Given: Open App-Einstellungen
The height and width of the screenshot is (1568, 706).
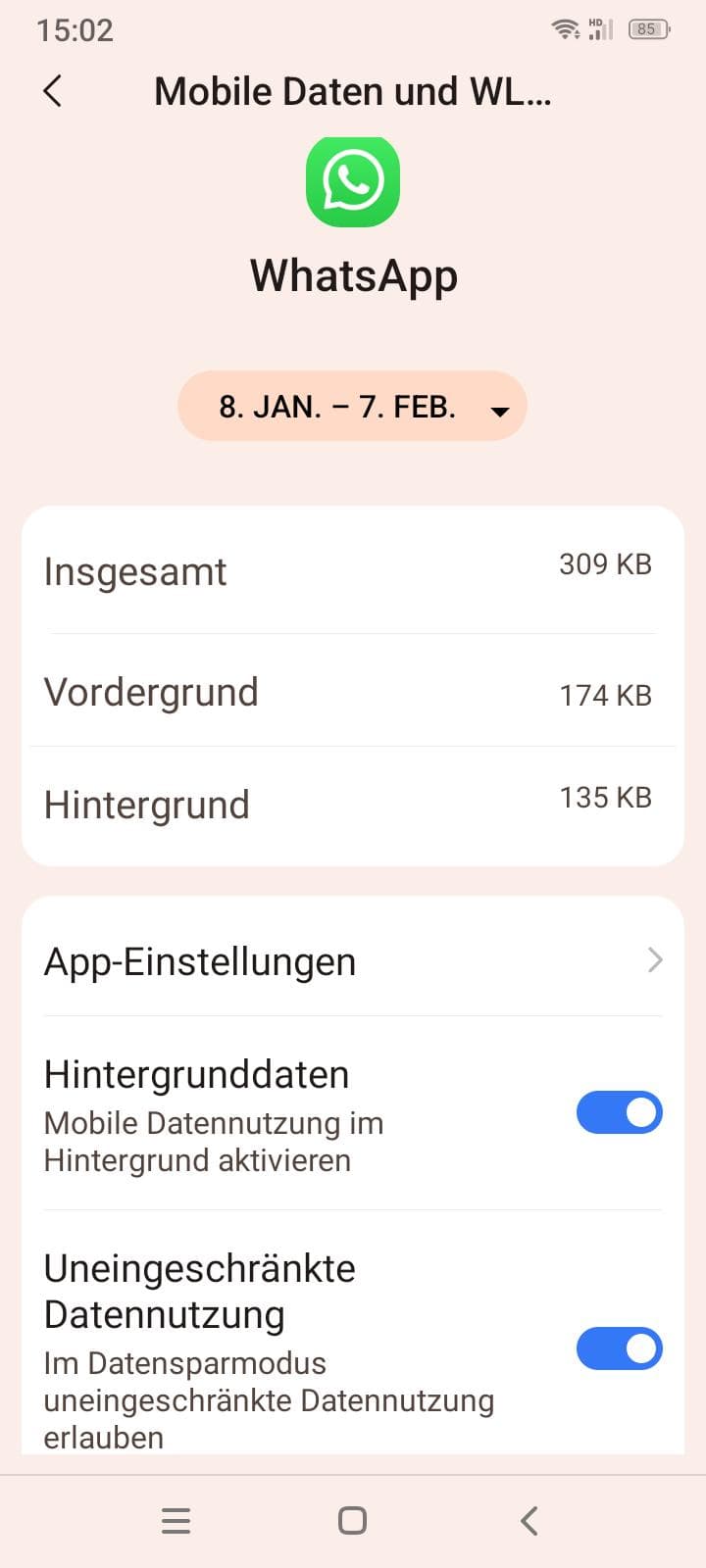Looking at the screenshot, I should pyautogui.click(x=353, y=961).
